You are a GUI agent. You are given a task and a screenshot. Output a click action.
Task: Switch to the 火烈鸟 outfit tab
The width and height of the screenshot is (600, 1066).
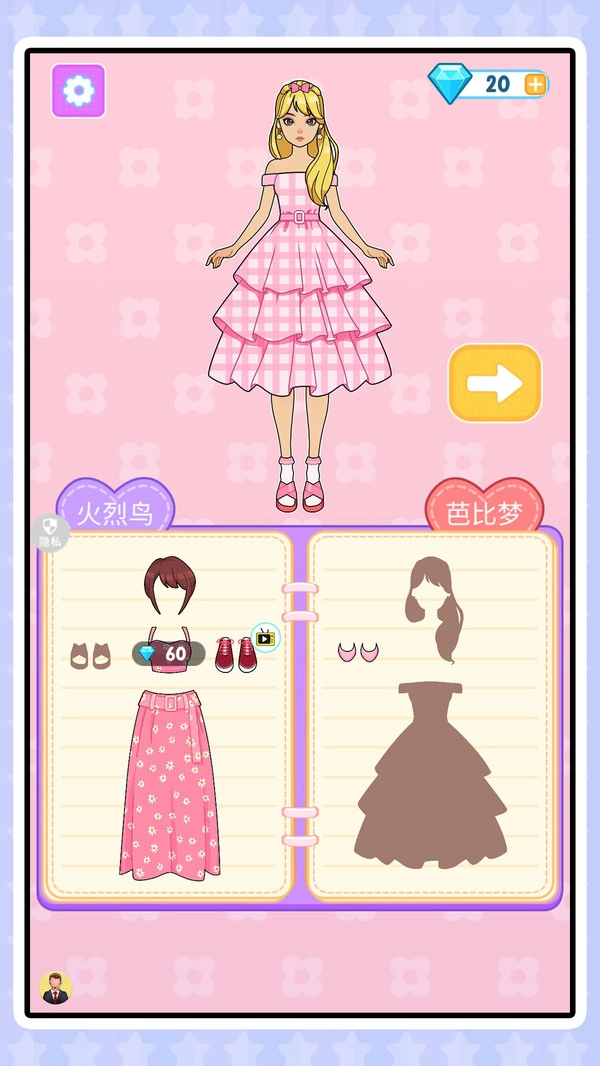pyautogui.click(x=115, y=514)
